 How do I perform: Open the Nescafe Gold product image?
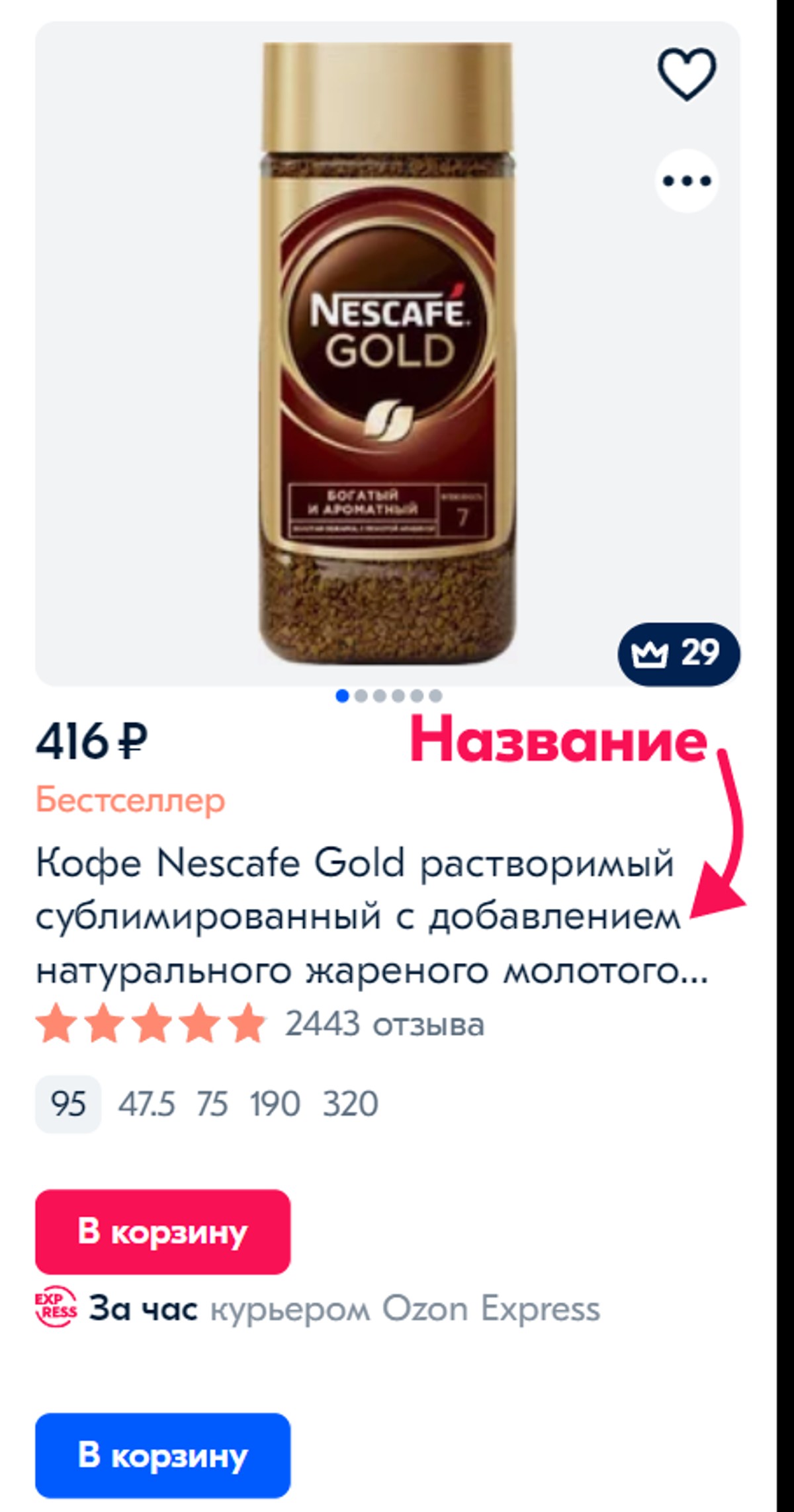tap(387, 354)
